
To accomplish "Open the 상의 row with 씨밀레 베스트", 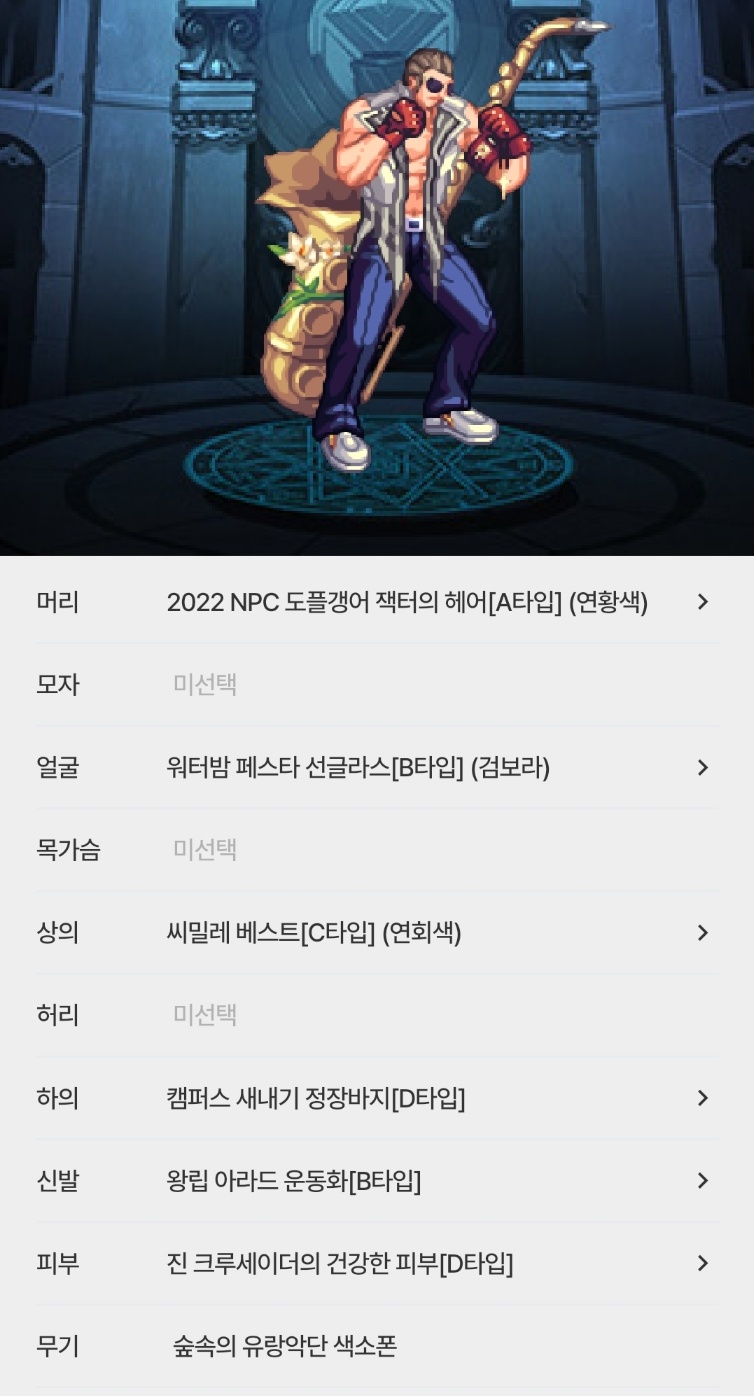I will click(x=377, y=932).
